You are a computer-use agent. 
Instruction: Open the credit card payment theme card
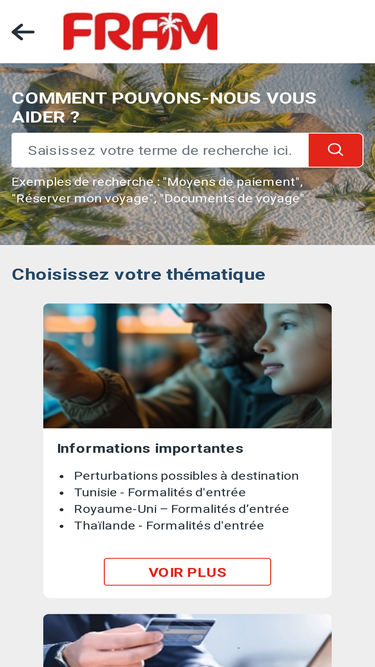point(188,640)
